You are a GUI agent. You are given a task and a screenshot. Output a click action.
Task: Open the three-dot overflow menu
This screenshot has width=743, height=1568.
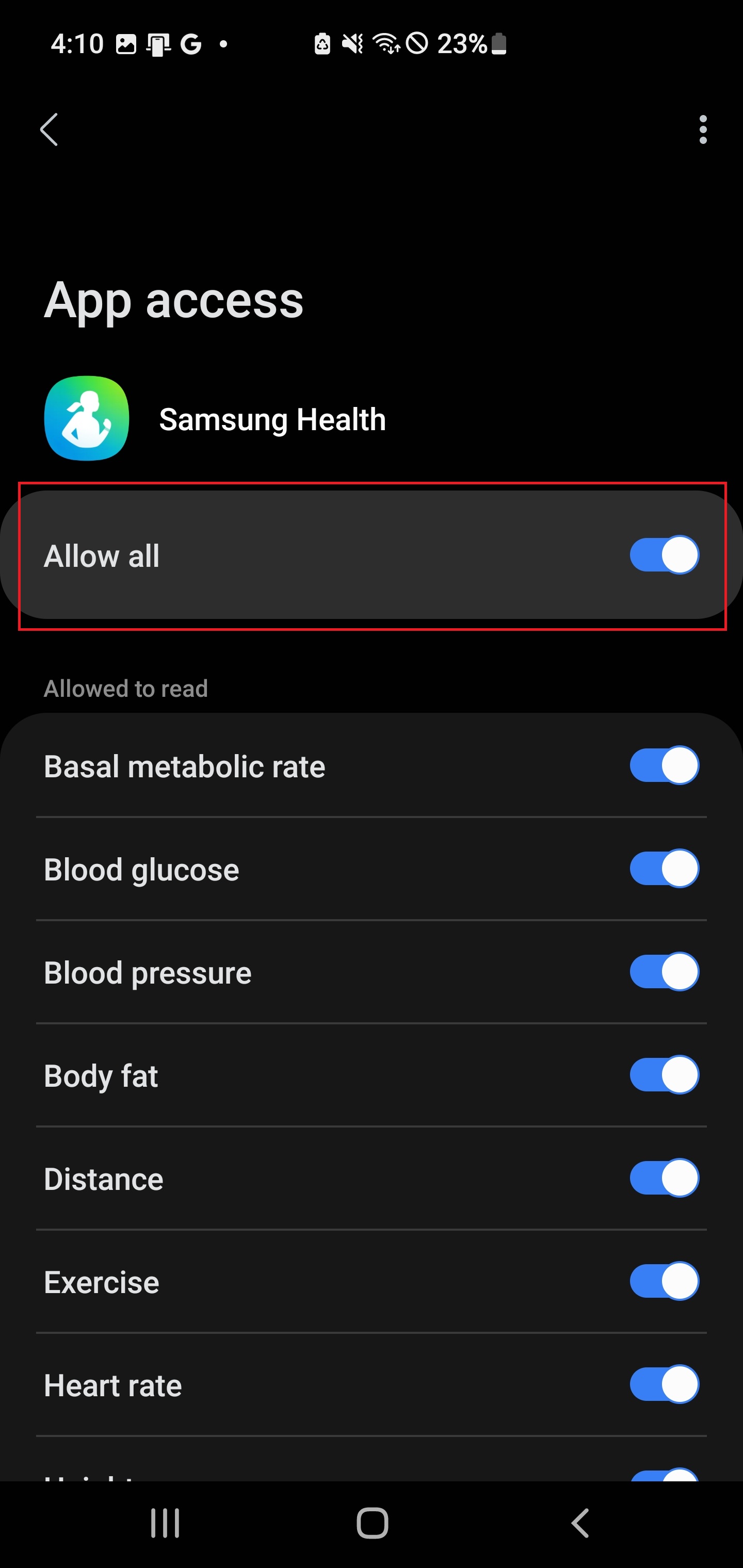tap(703, 129)
